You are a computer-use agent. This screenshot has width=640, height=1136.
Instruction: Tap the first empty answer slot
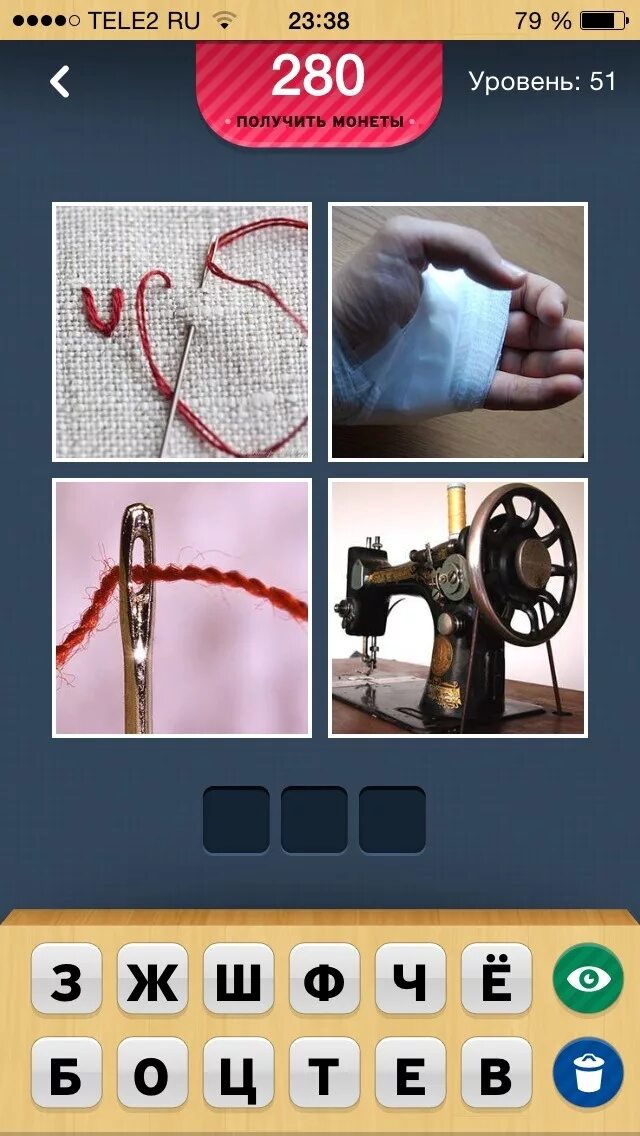[x=236, y=819]
